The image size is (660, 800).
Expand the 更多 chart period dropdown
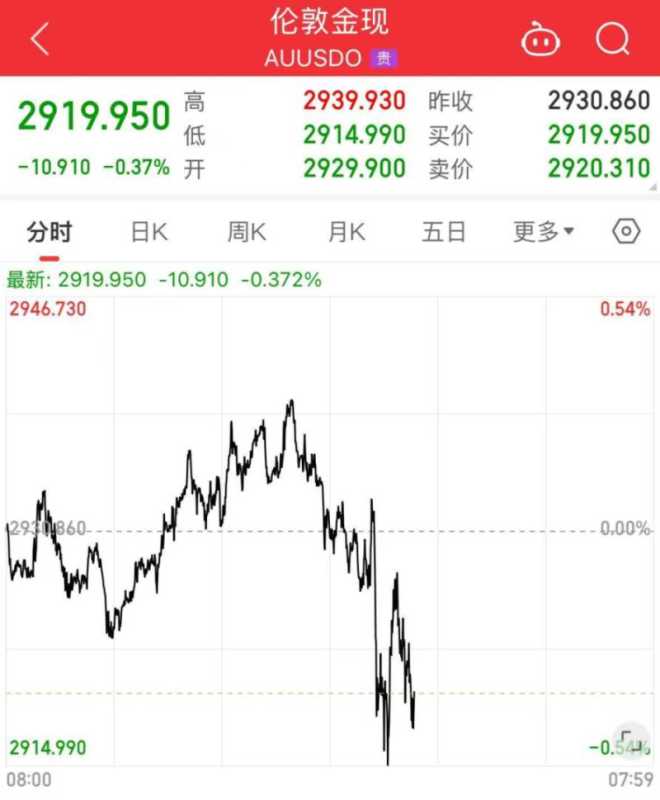click(x=543, y=232)
